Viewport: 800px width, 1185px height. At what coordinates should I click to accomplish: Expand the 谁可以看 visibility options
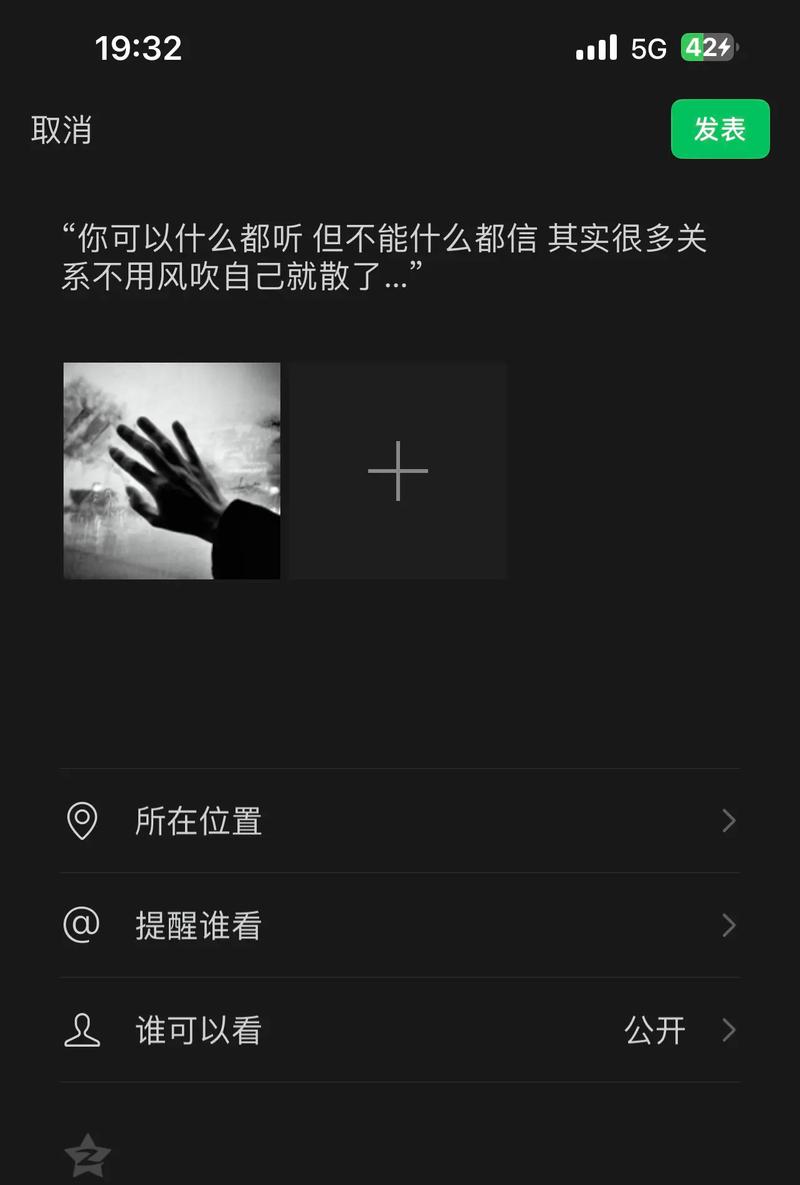(400, 1030)
